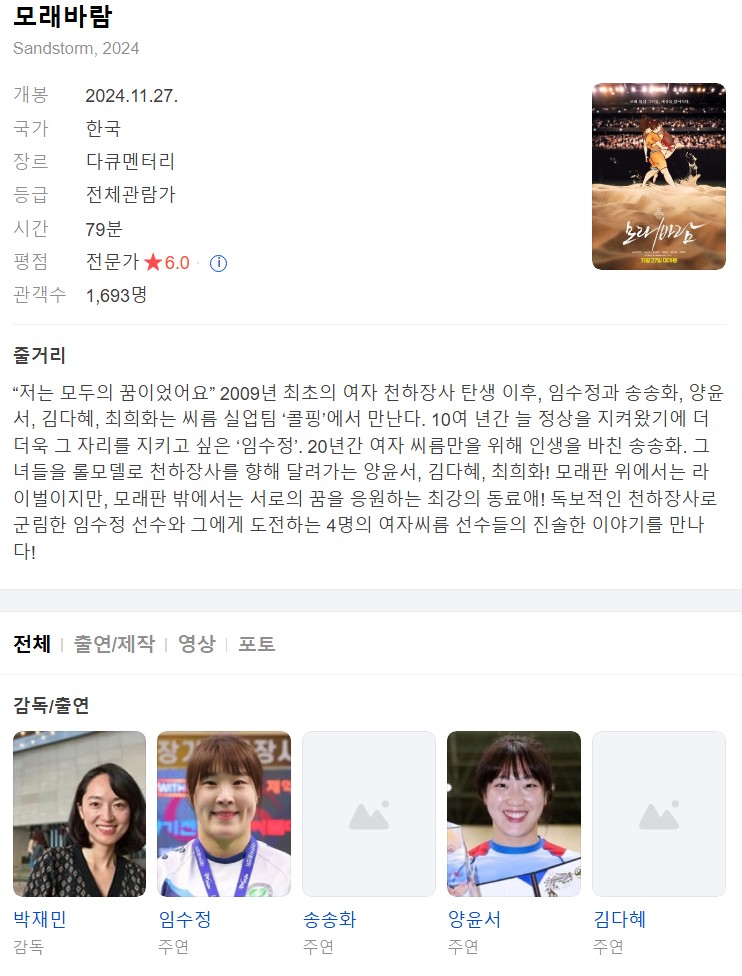Switch to the 영상 tab
This screenshot has height=976, width=742.
click(196, 644)
